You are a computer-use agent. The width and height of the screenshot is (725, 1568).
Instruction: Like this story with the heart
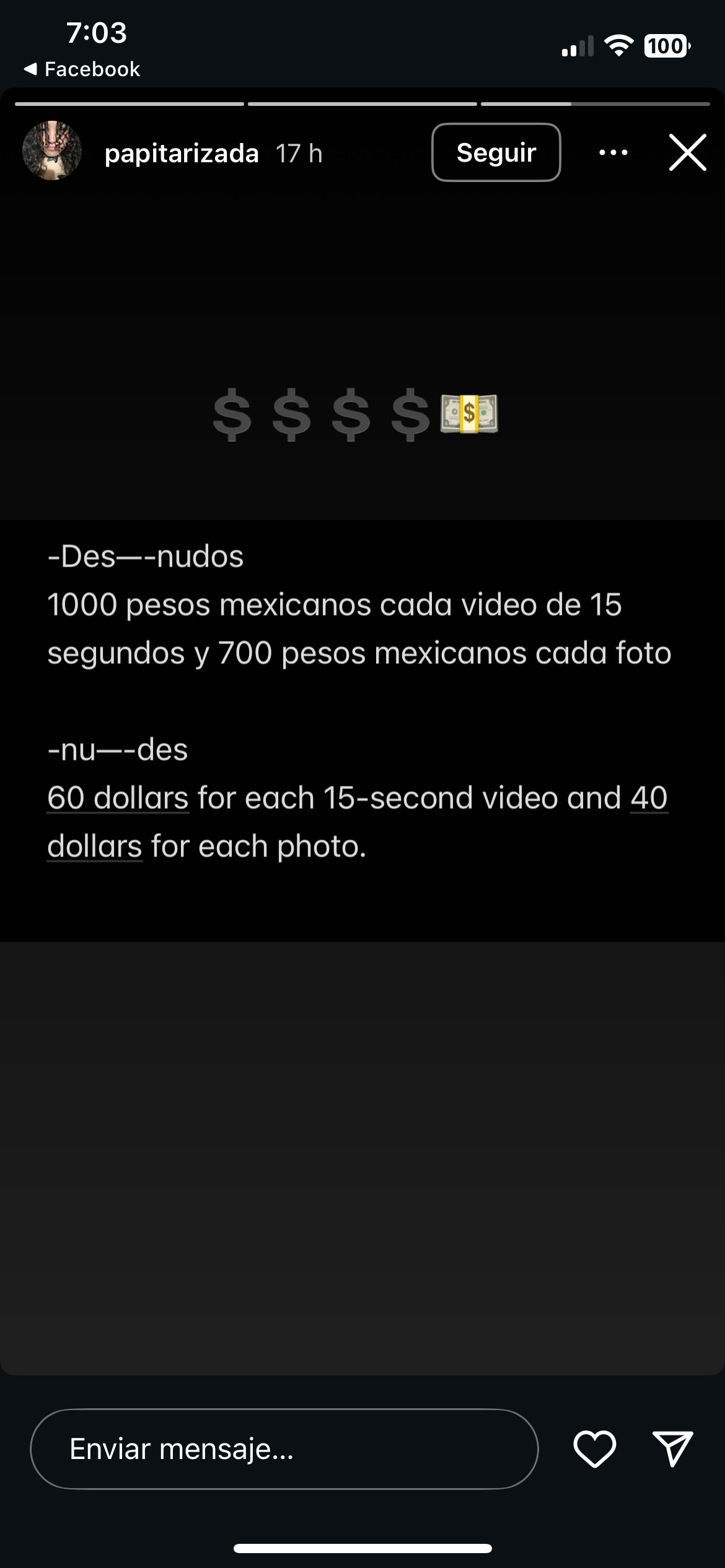[595, 1449]
